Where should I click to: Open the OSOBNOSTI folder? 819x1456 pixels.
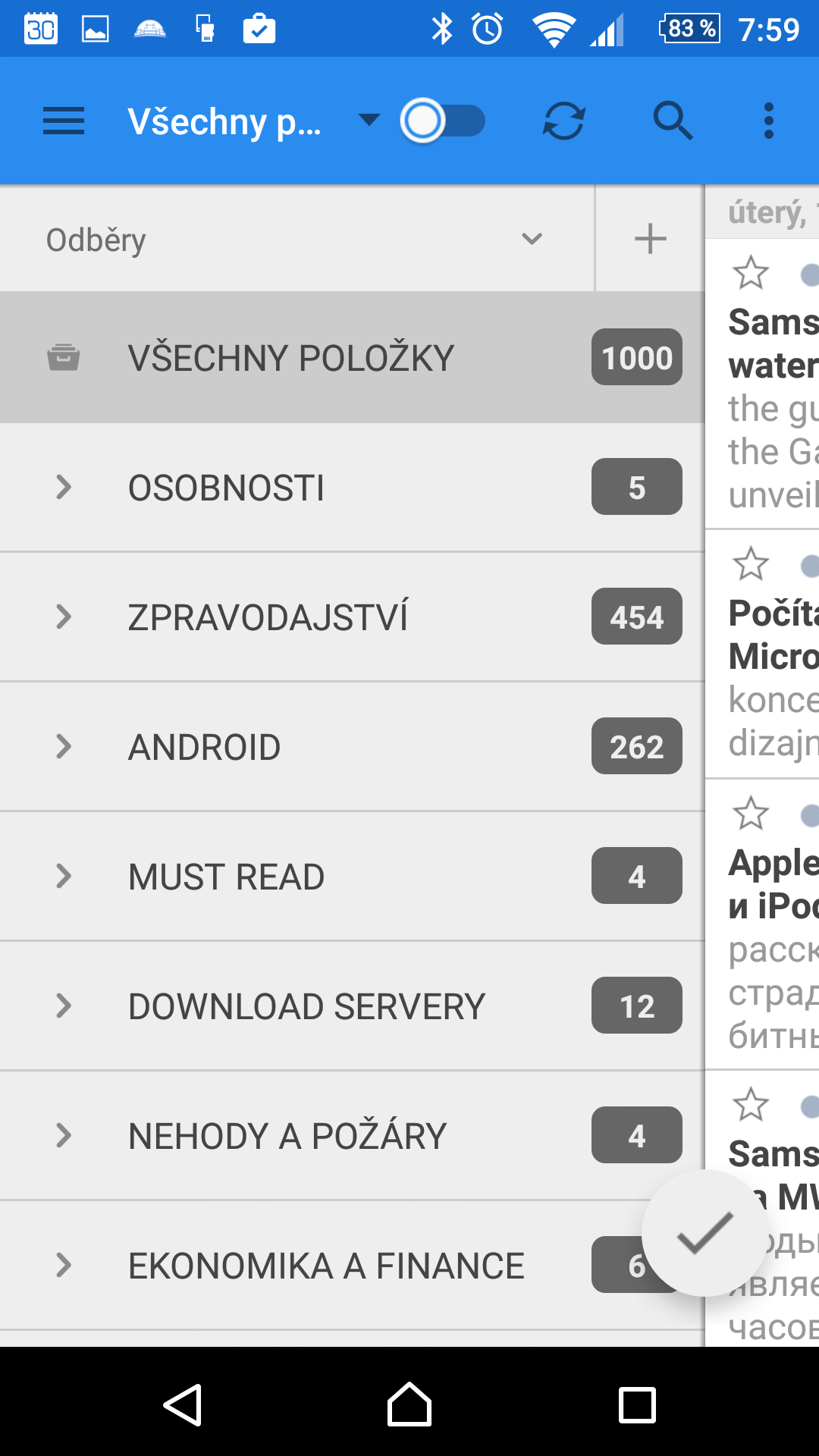pos(352,488)
